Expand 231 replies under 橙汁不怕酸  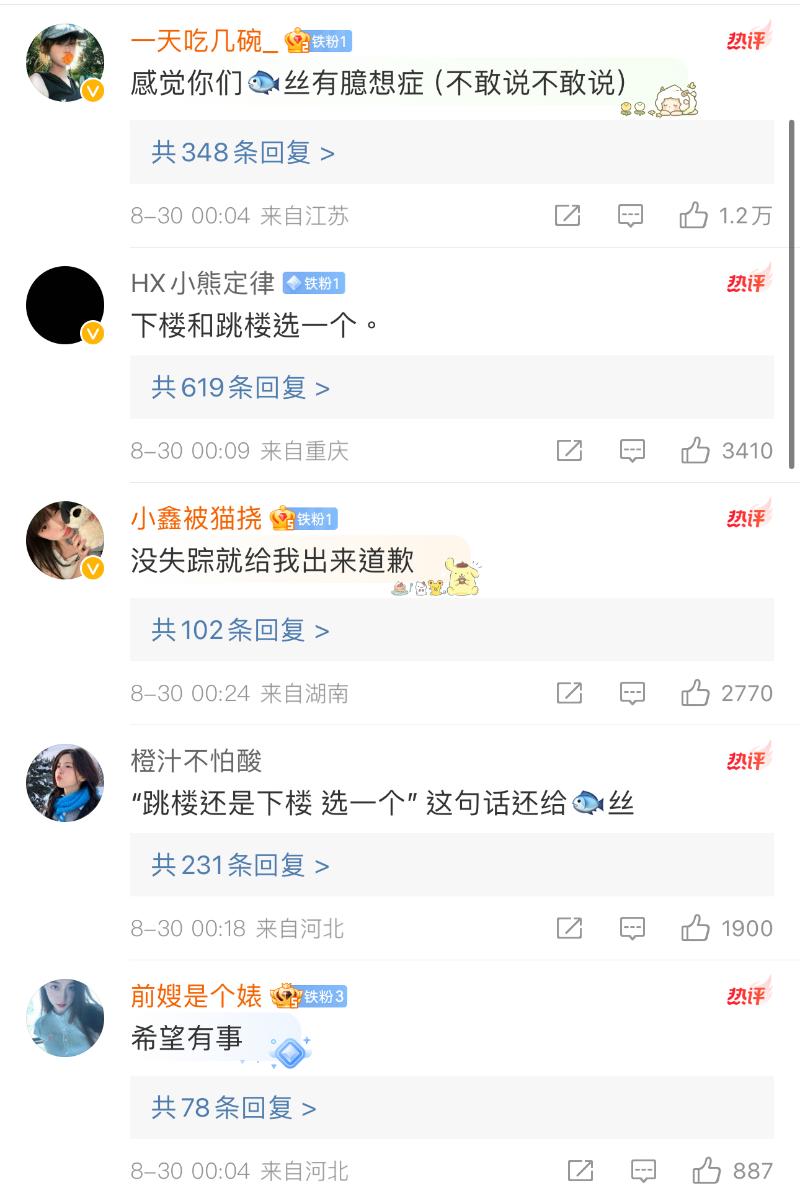240,866
